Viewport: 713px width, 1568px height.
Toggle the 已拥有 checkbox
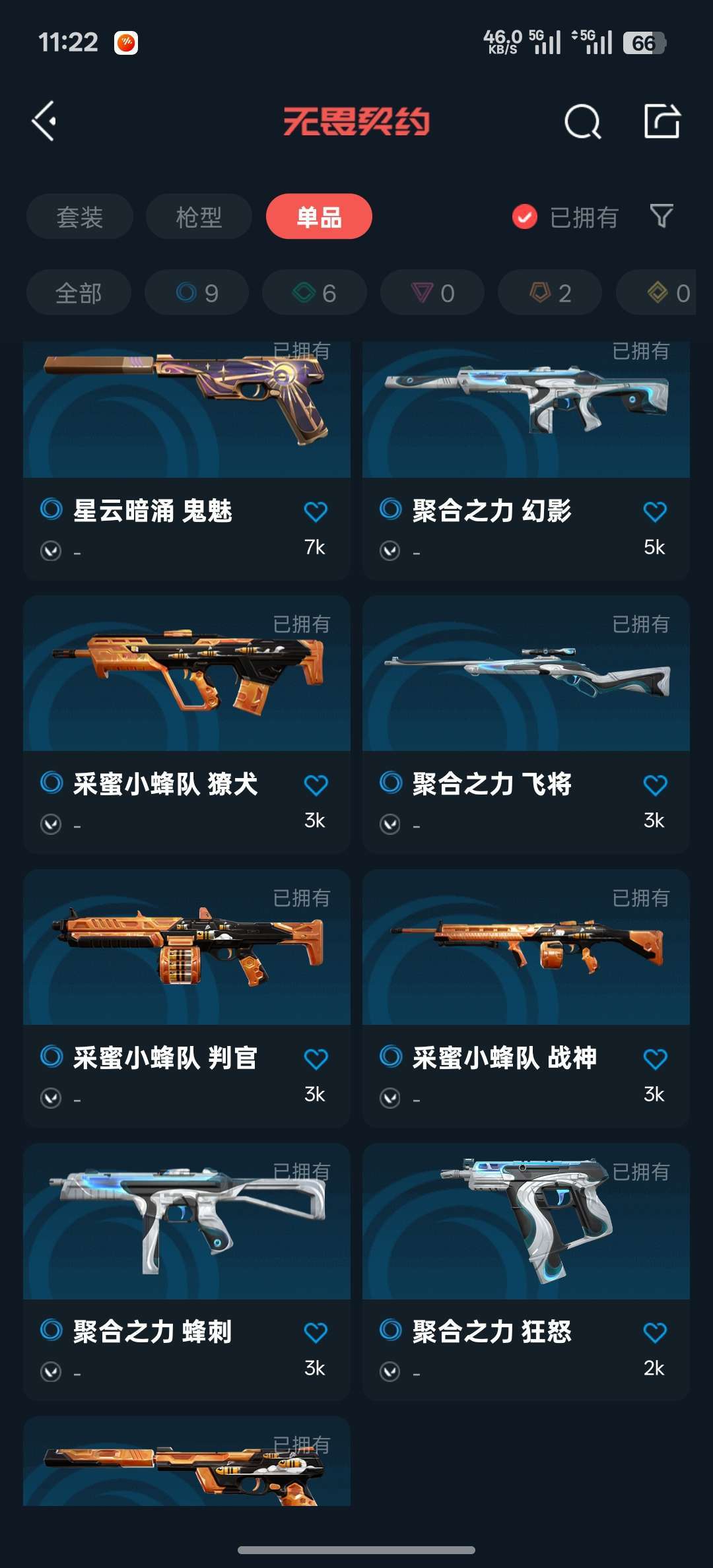(525, 216)
